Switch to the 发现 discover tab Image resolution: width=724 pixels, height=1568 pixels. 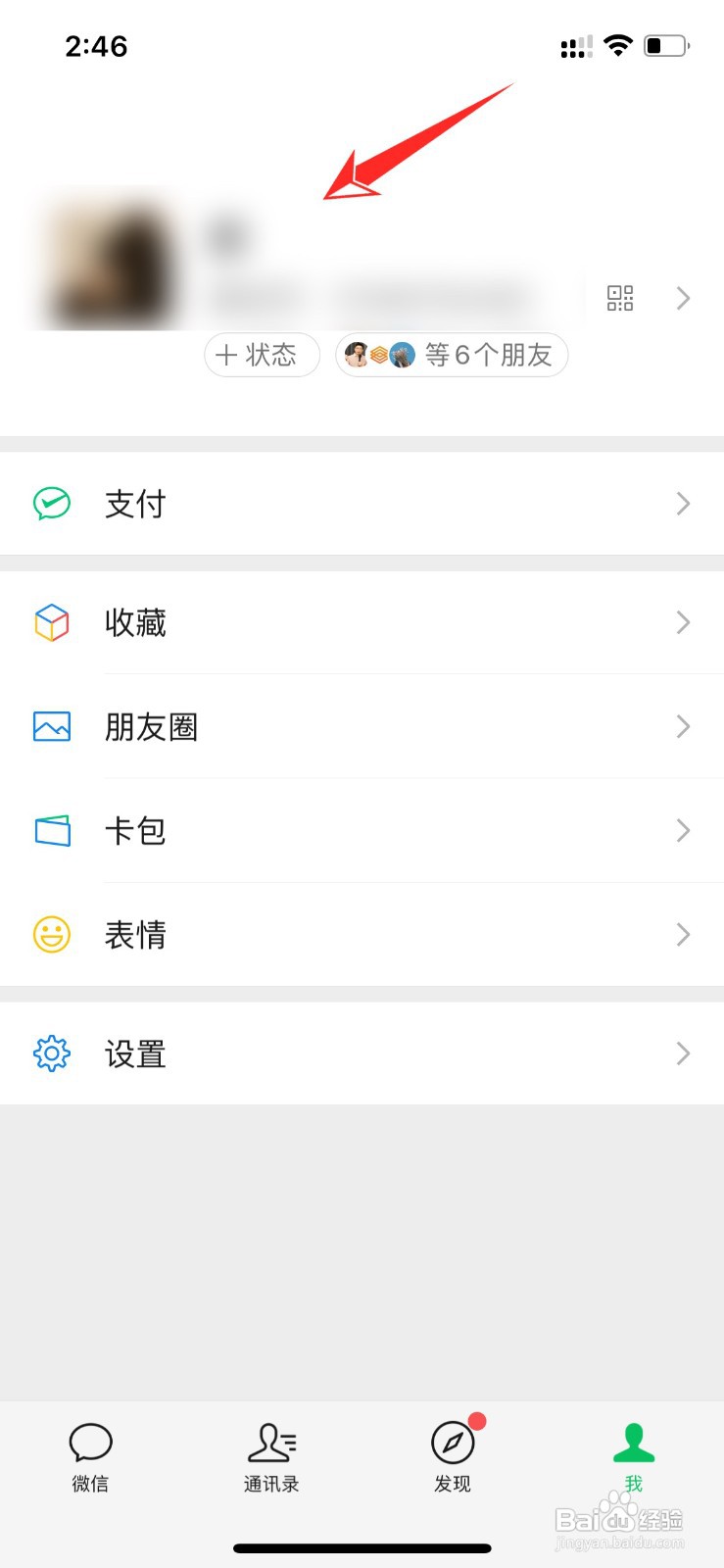[x=453, y=1457]
